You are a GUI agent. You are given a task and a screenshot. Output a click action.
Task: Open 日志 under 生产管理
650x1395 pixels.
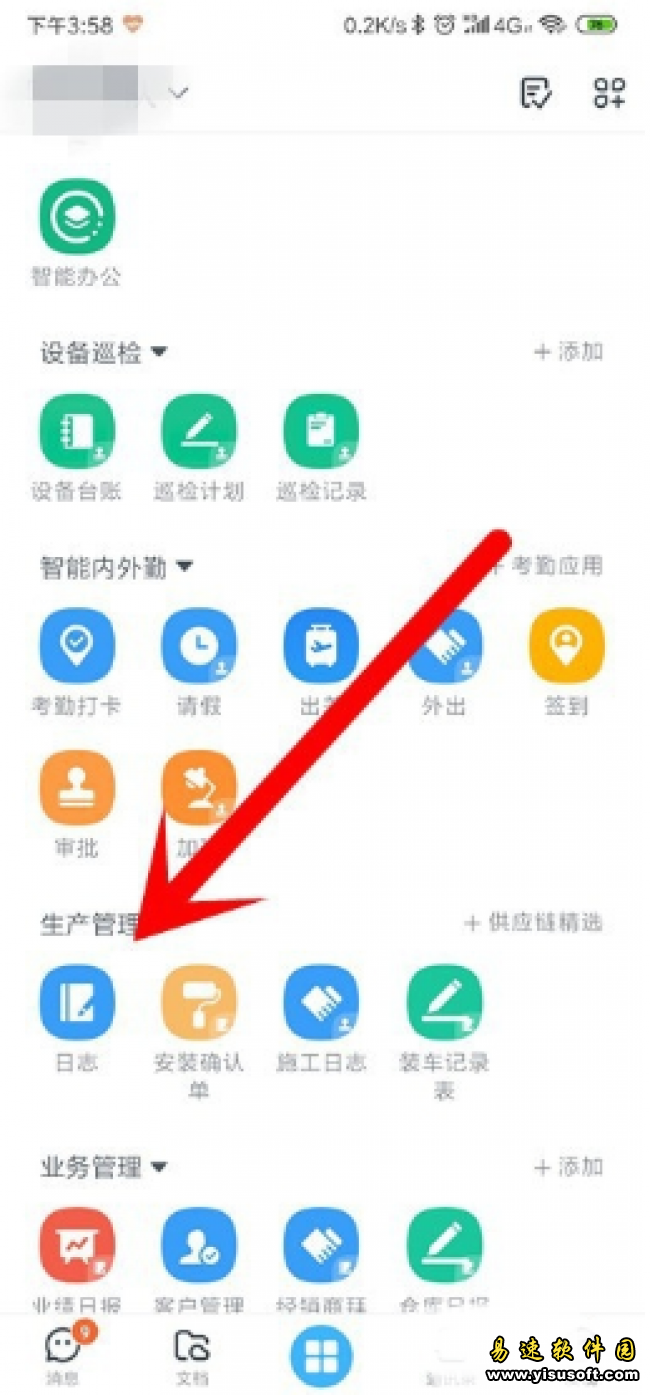tap(77, 1003)
